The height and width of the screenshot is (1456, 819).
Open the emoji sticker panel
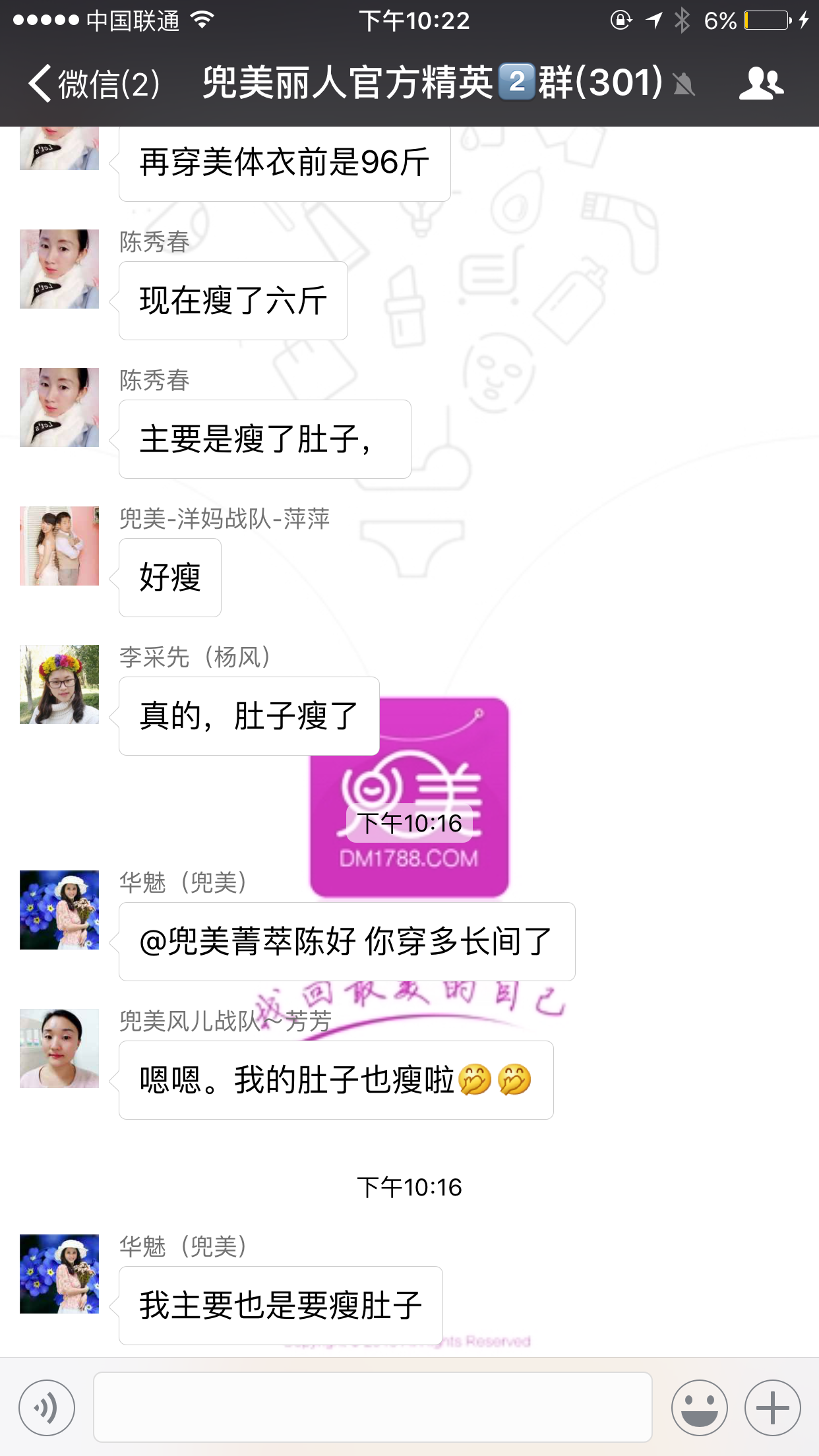point(699,1408)
